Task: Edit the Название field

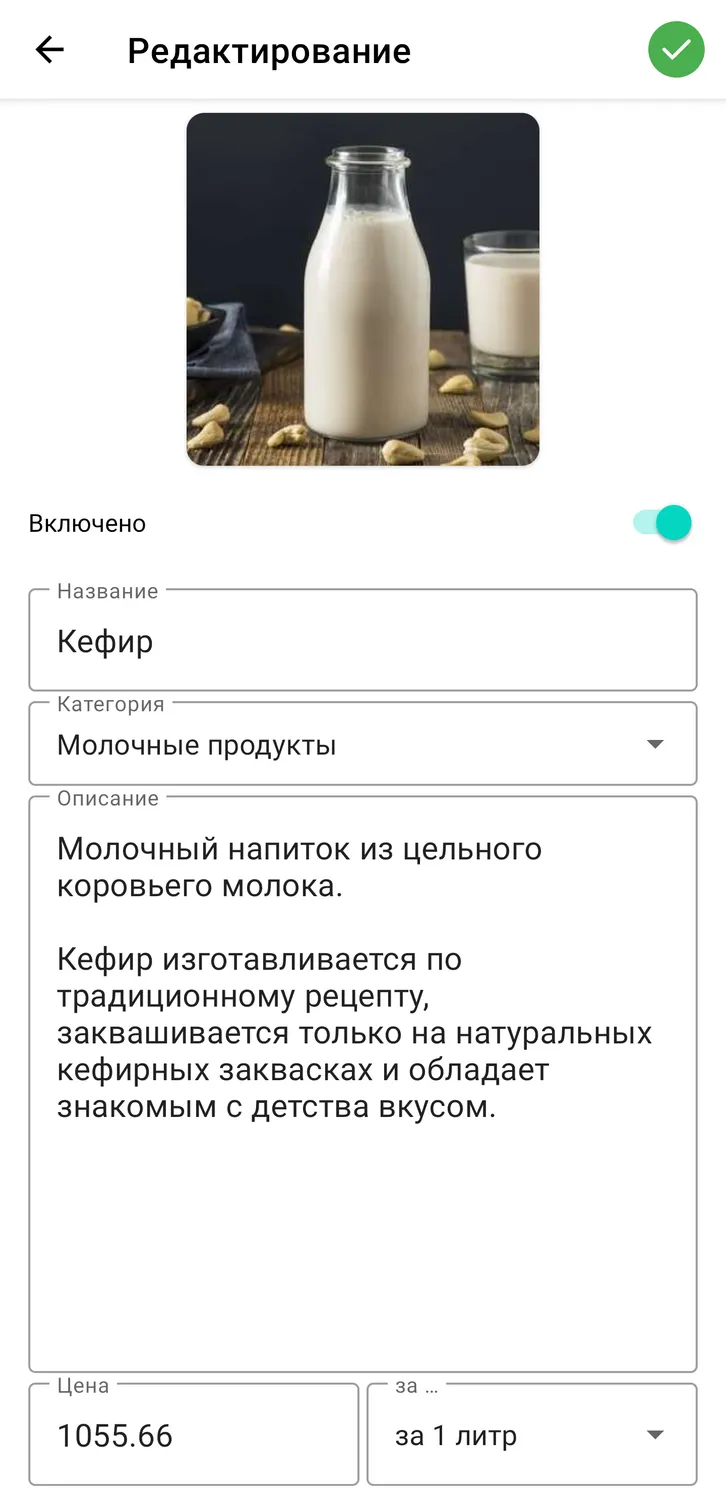Action: point(363,640)
